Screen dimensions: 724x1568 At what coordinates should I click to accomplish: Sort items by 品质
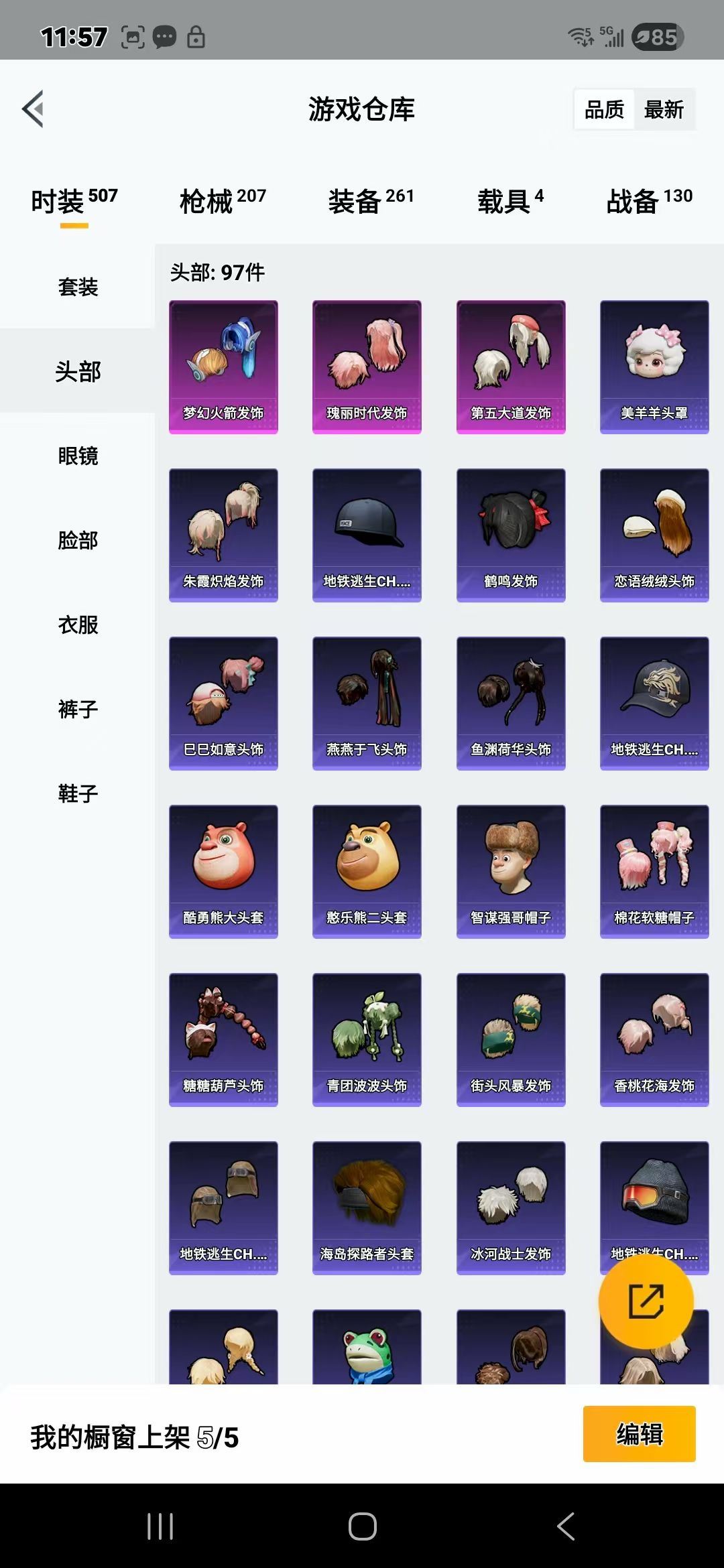click(604, 109)
